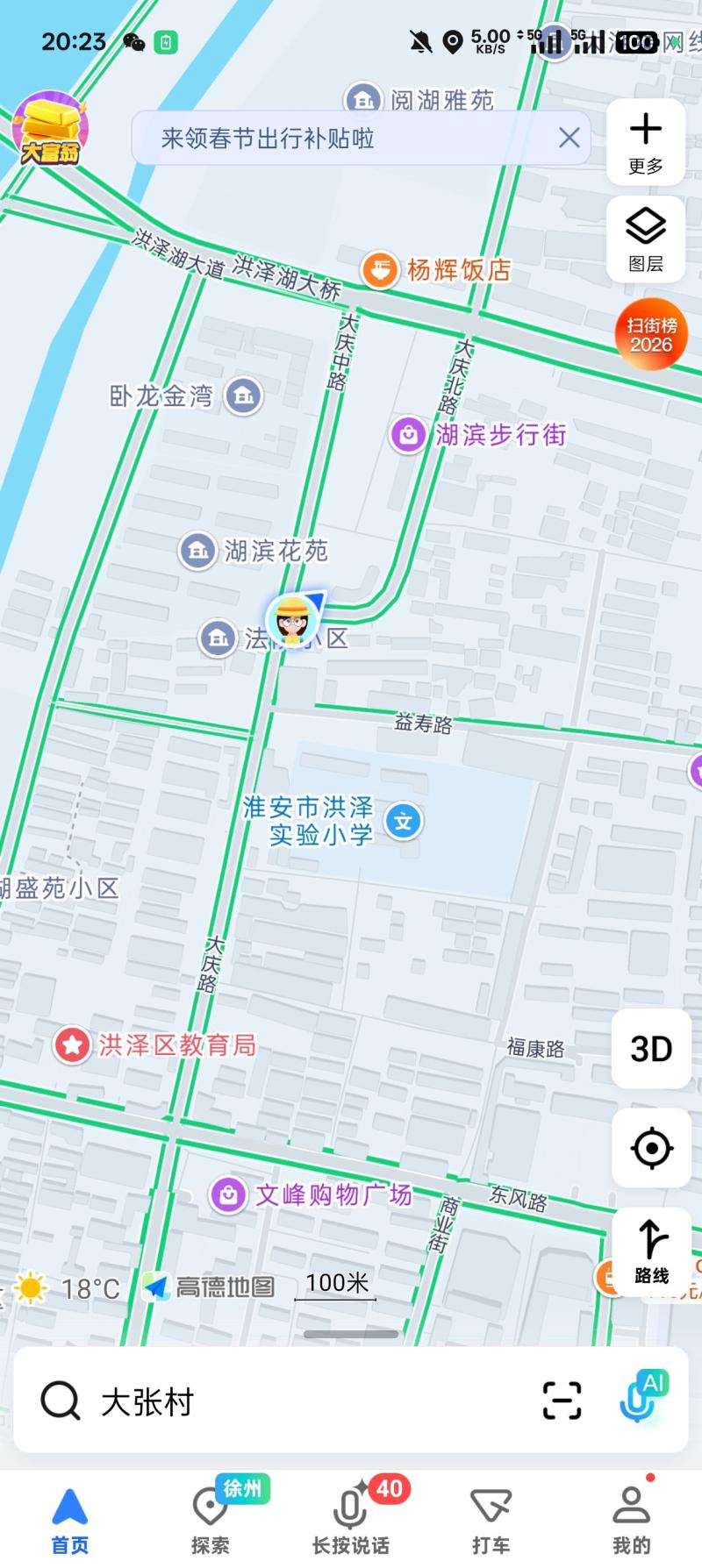Tap the 更多 plus button
The width and height of the screenshot is (702, 1568).
[x=646, y=141]
